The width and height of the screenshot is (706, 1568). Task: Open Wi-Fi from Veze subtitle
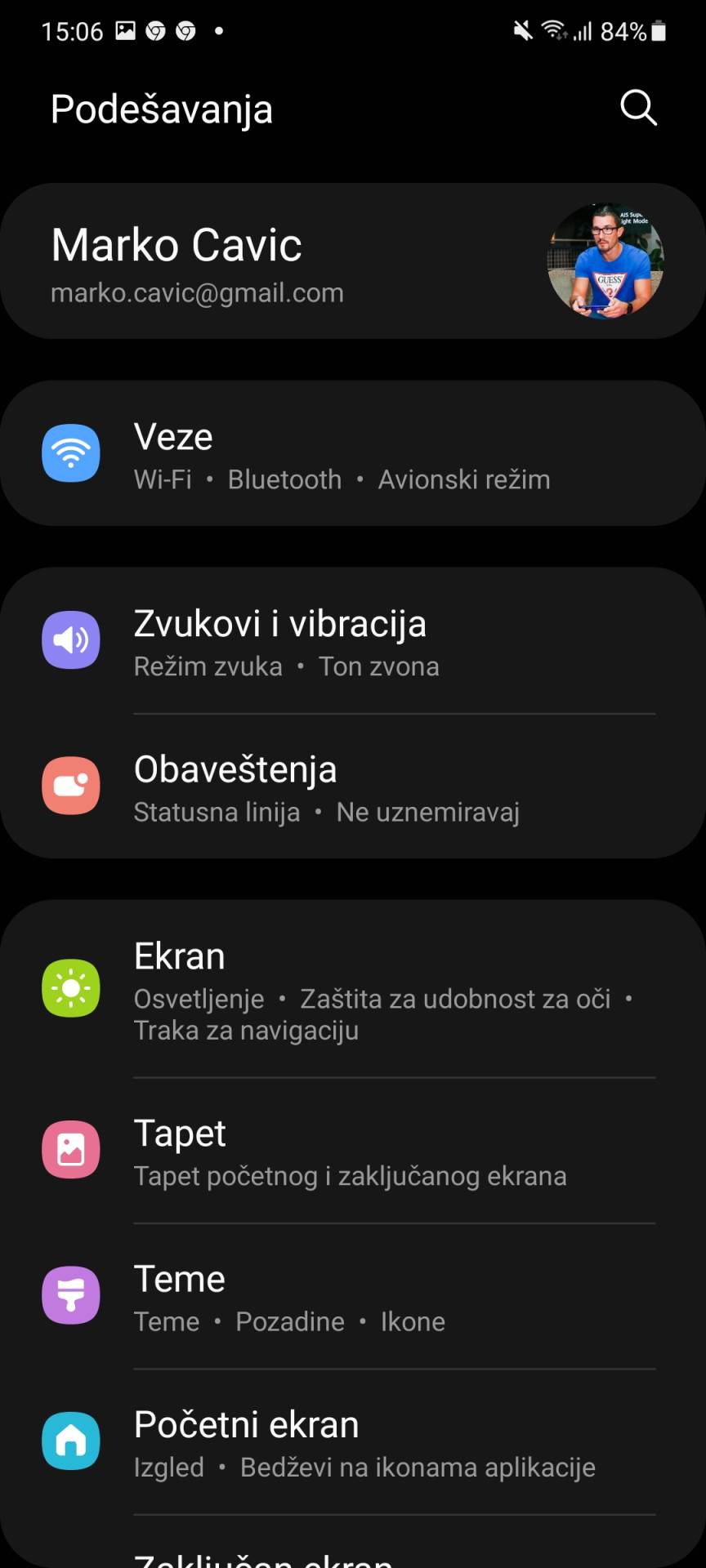(x=161, y=480)
